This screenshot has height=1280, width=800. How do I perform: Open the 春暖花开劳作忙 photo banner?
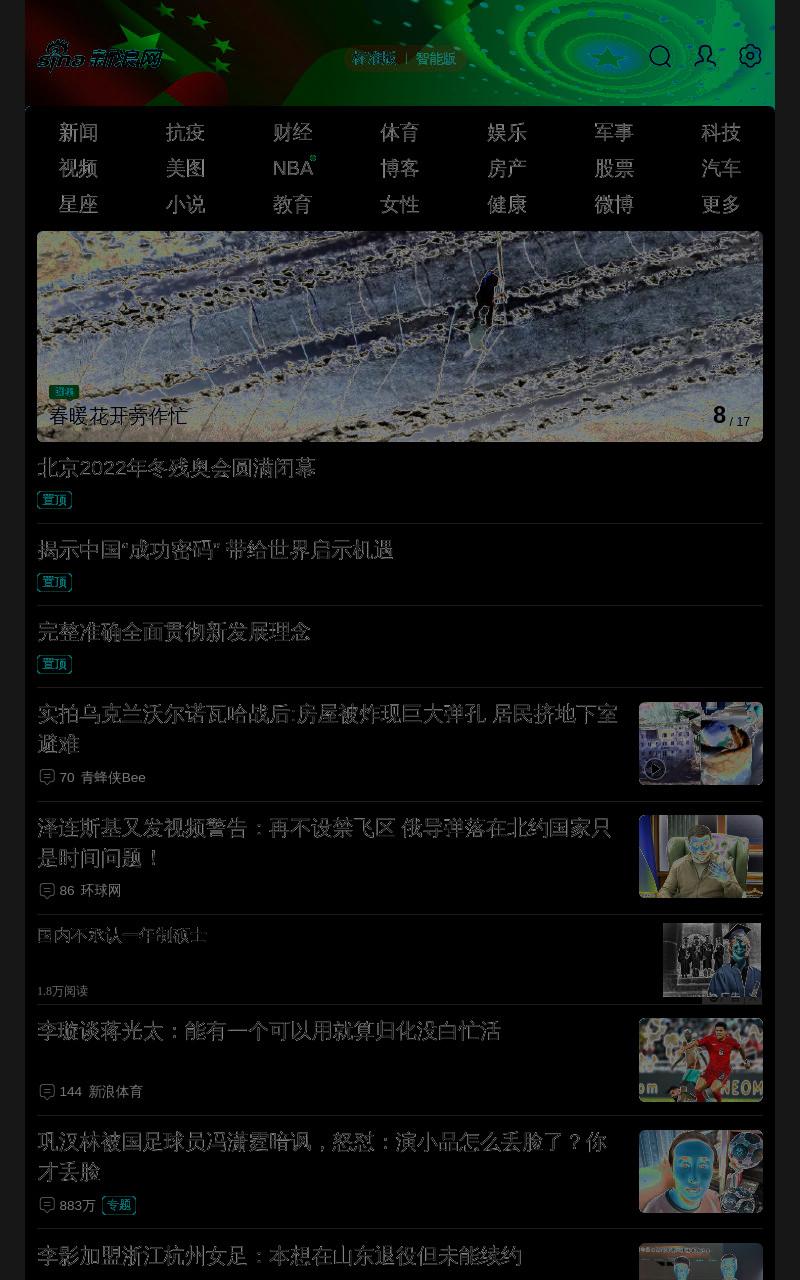(x=400, y=336)
